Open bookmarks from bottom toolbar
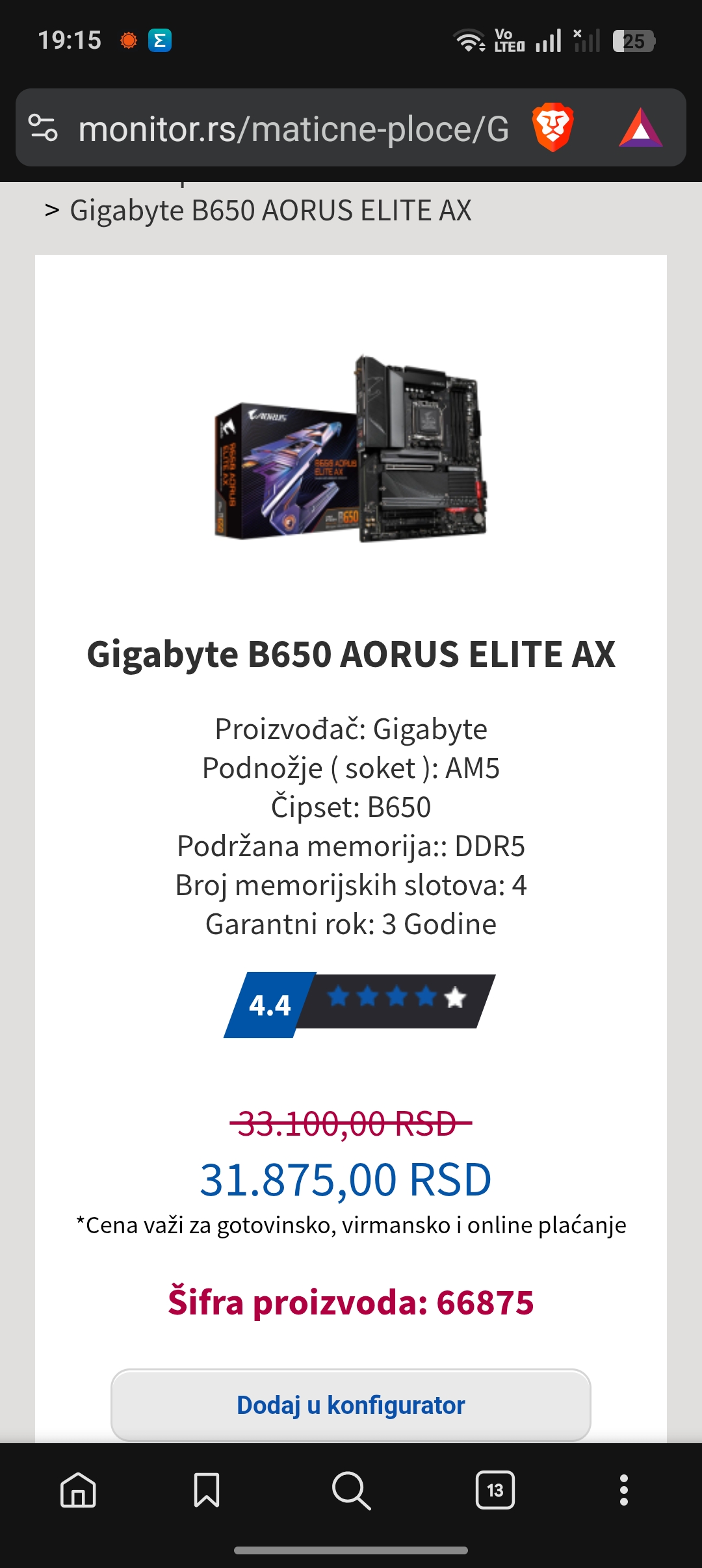This screenshot has width=702, height=1568. pos(207,1489)
